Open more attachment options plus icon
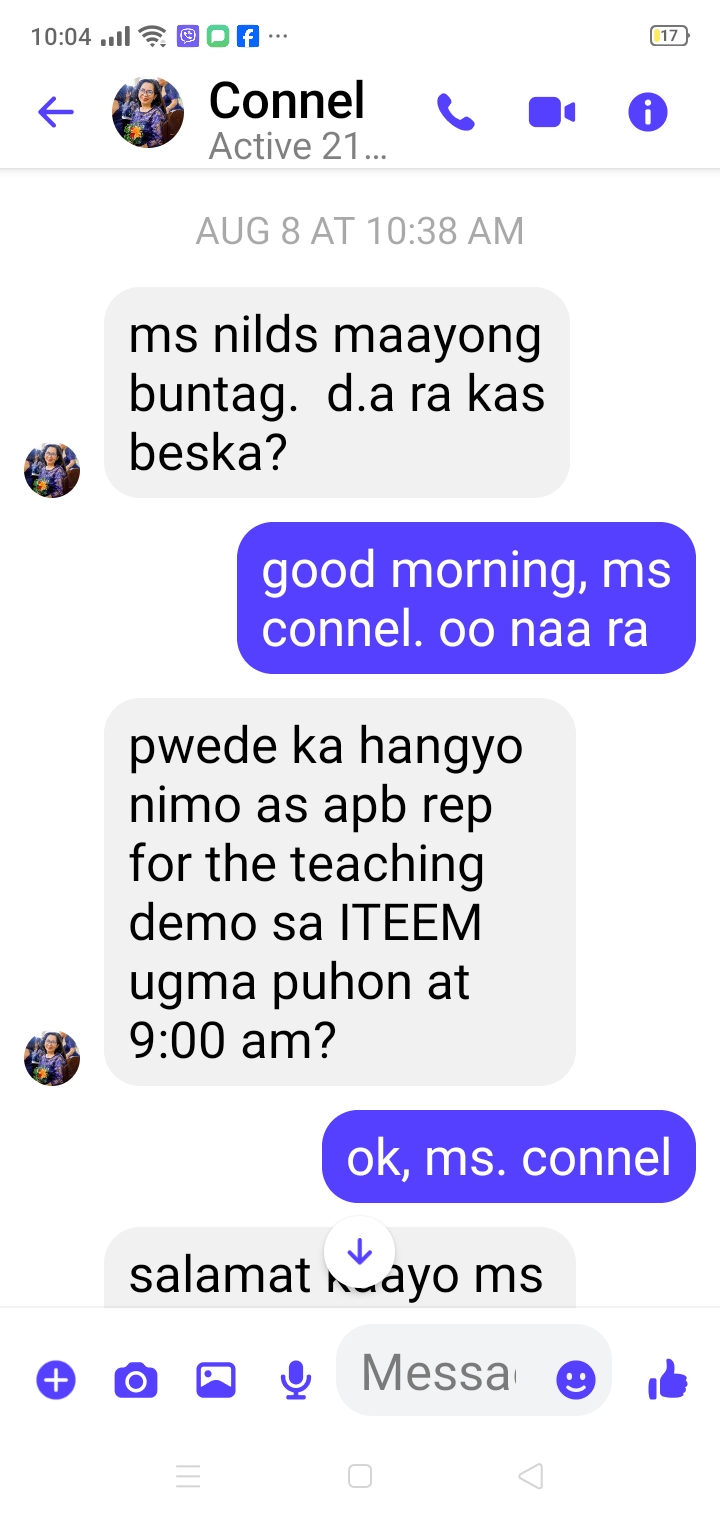The width and height of the screenshot is (720, 1520). tap(56, 1381)
